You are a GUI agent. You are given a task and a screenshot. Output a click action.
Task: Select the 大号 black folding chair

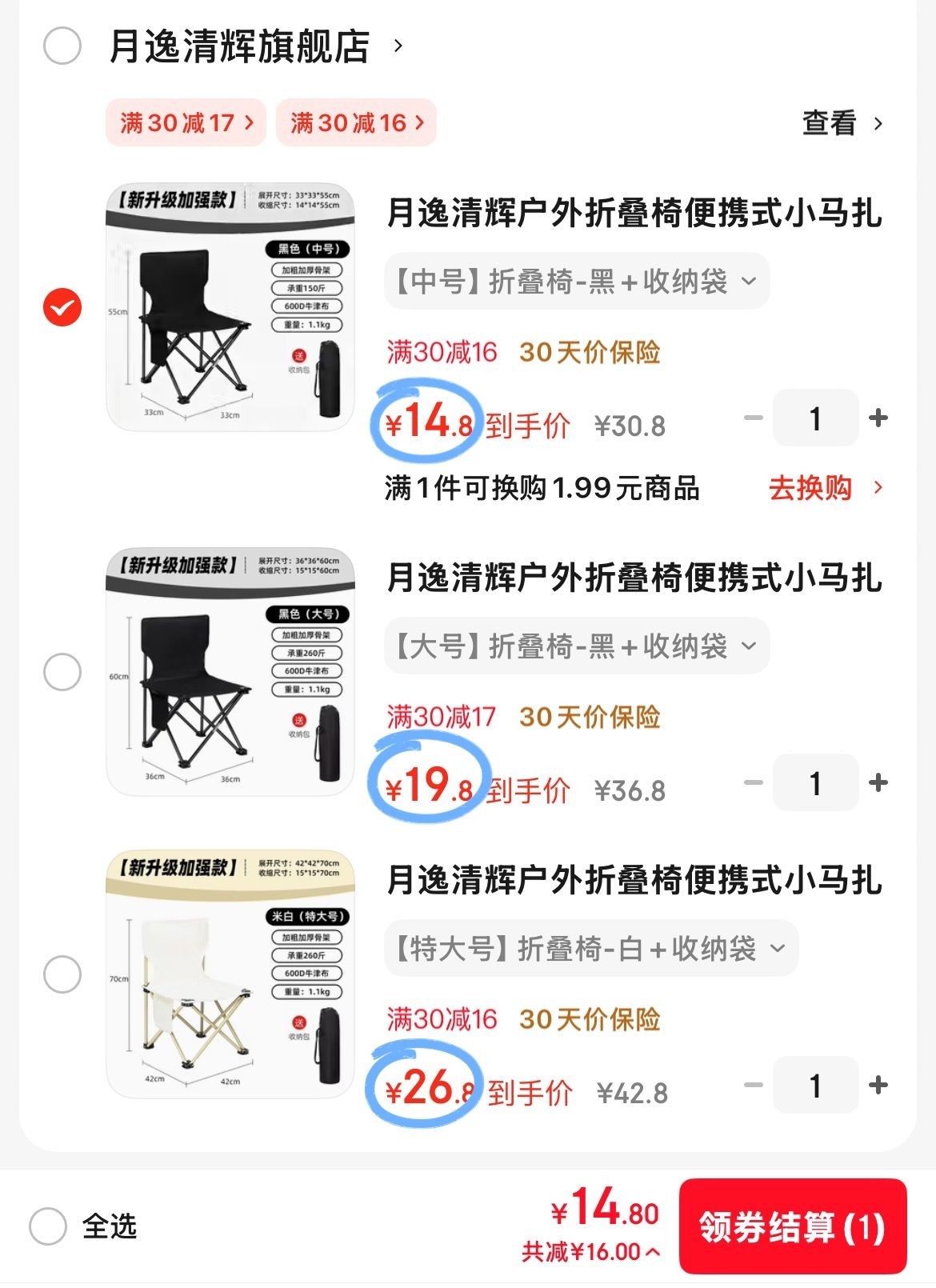[62, 672]
